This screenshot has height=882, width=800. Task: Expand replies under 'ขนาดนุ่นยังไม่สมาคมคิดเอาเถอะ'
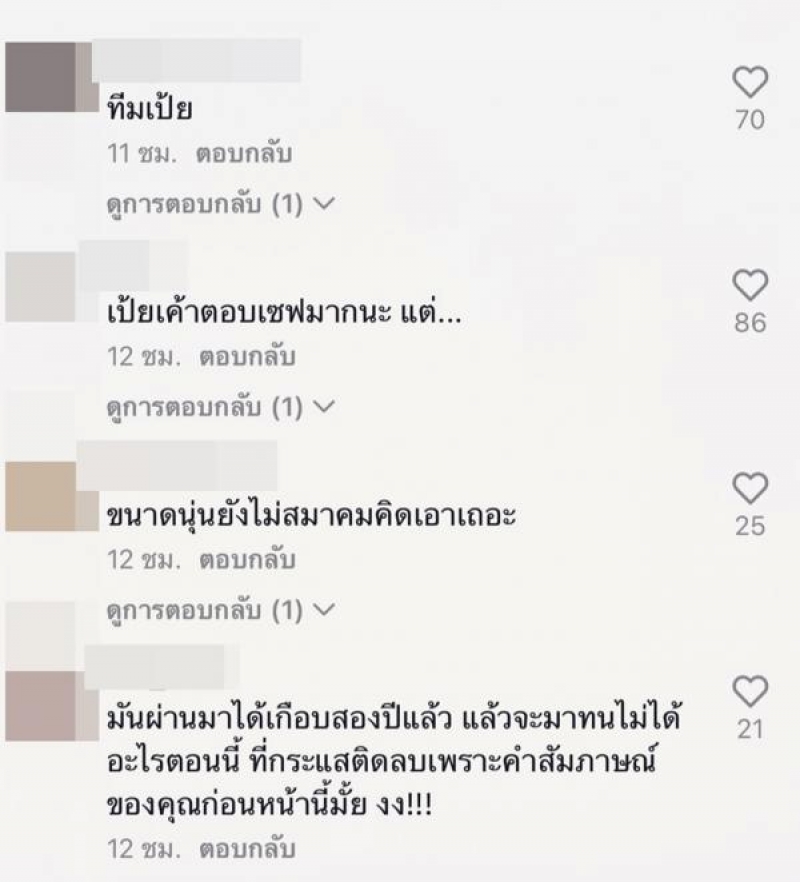tap(218, 609)
